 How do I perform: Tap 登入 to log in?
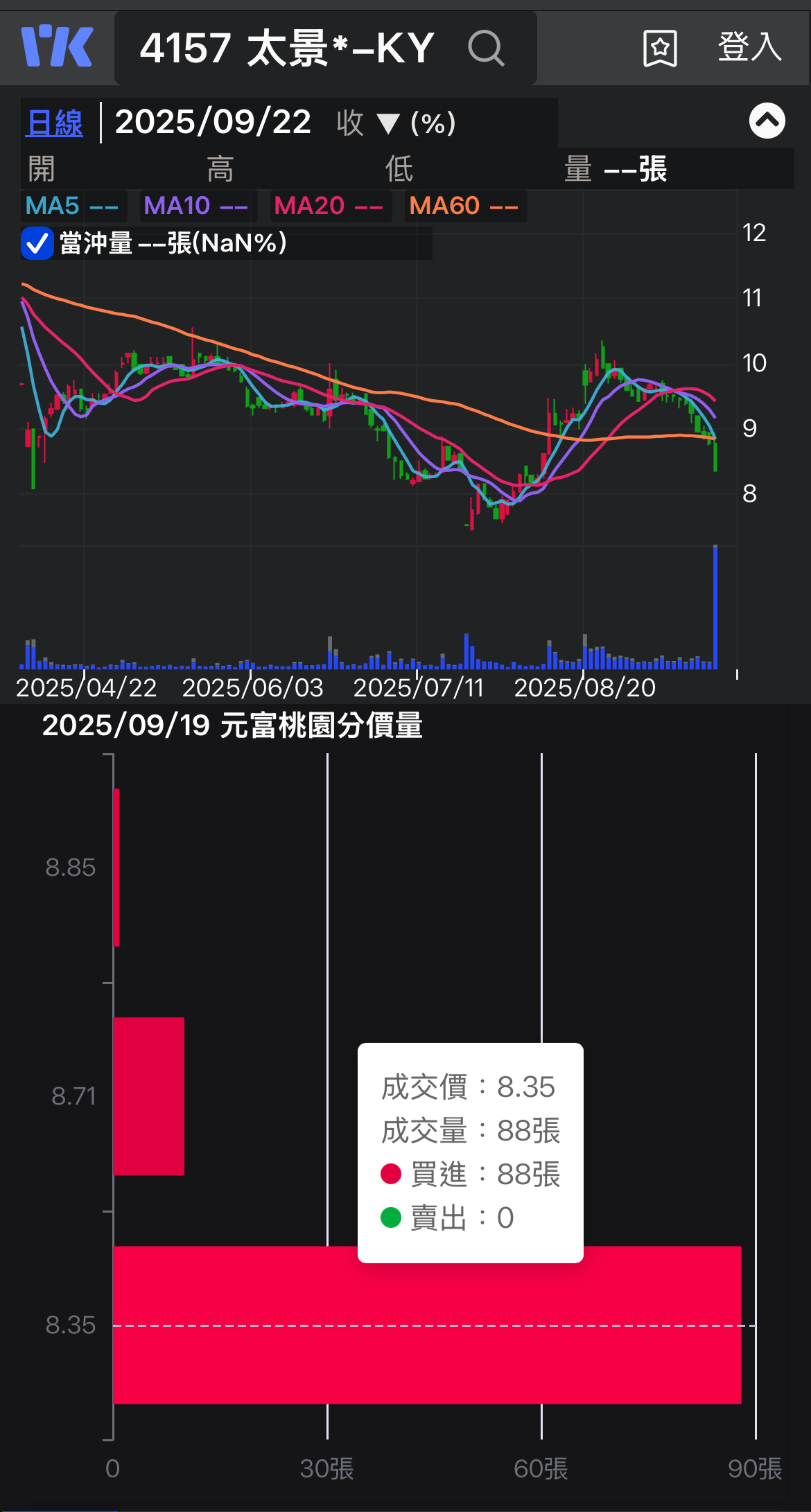click(749, 48)
